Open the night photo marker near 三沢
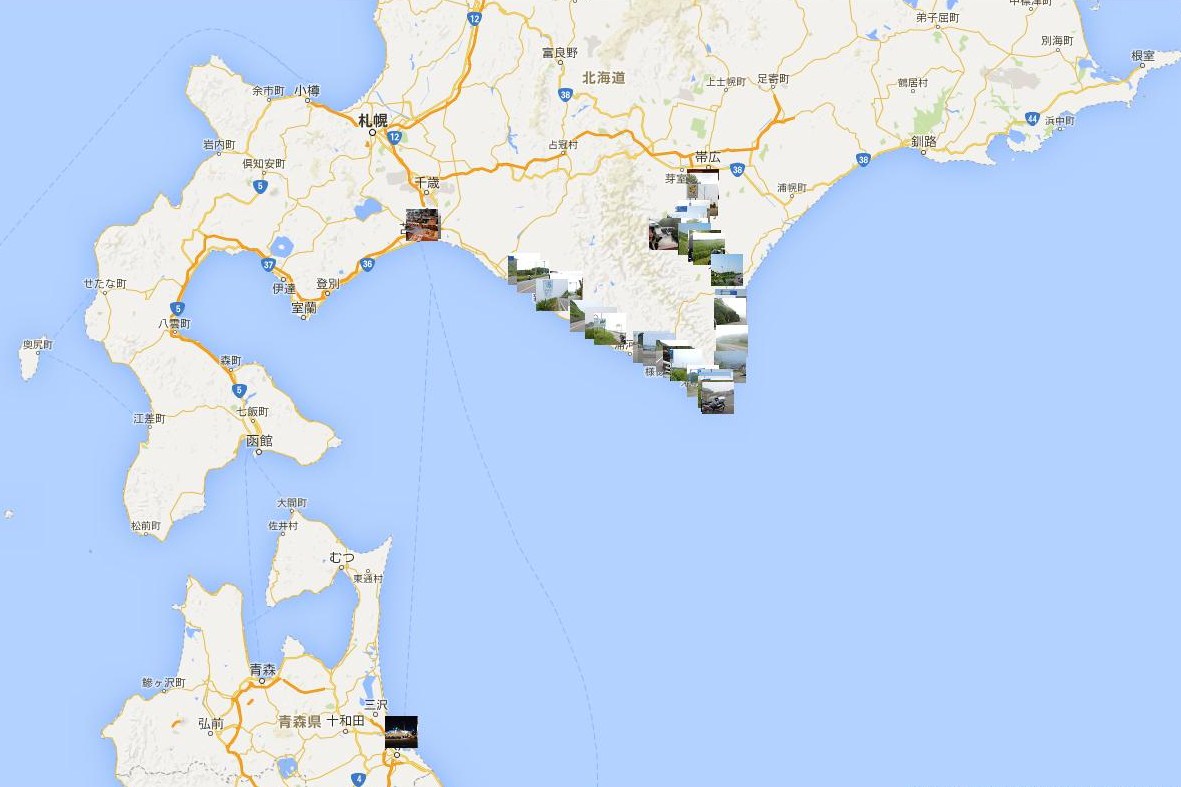 tap(401, 732)
